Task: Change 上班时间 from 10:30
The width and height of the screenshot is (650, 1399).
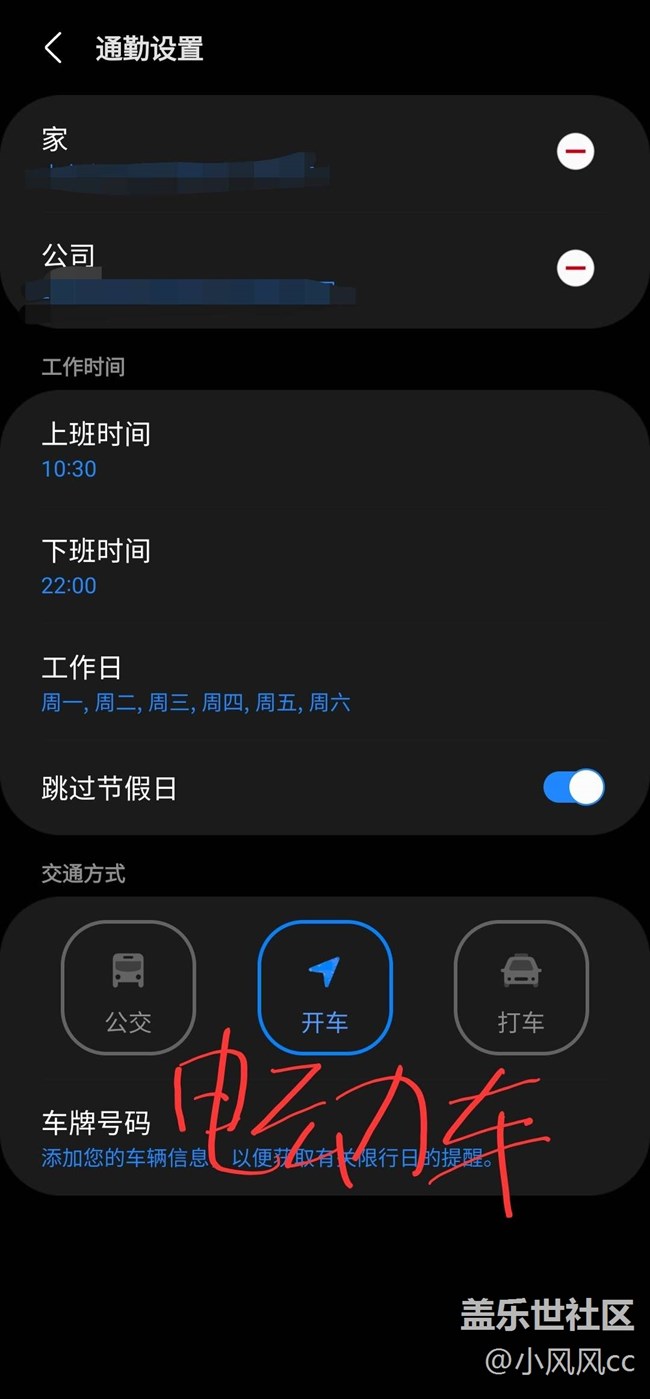Action: tap(325, 449)
